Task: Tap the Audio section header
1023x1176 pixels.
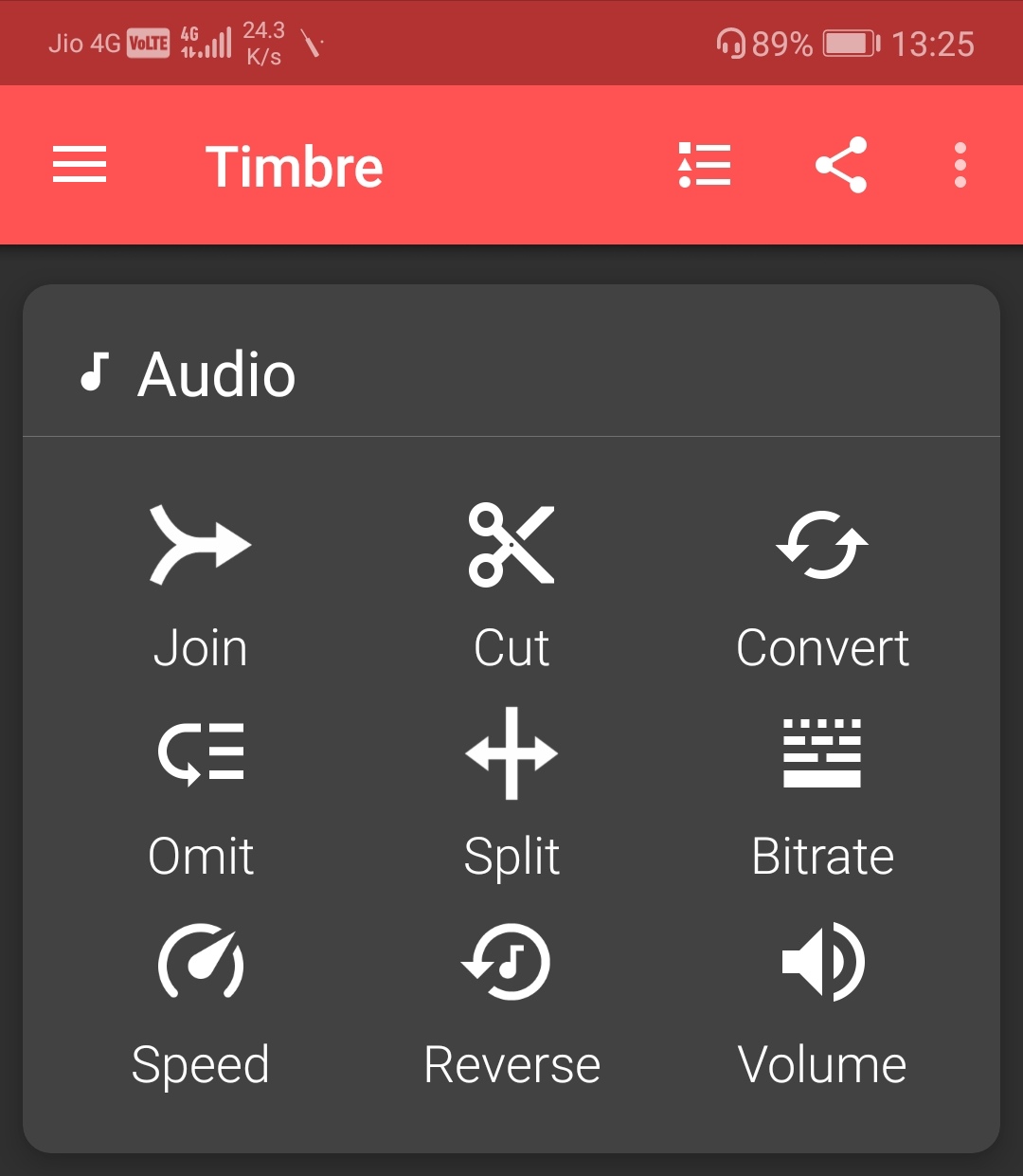Action: pyautogui.click(x=217, y=372)
